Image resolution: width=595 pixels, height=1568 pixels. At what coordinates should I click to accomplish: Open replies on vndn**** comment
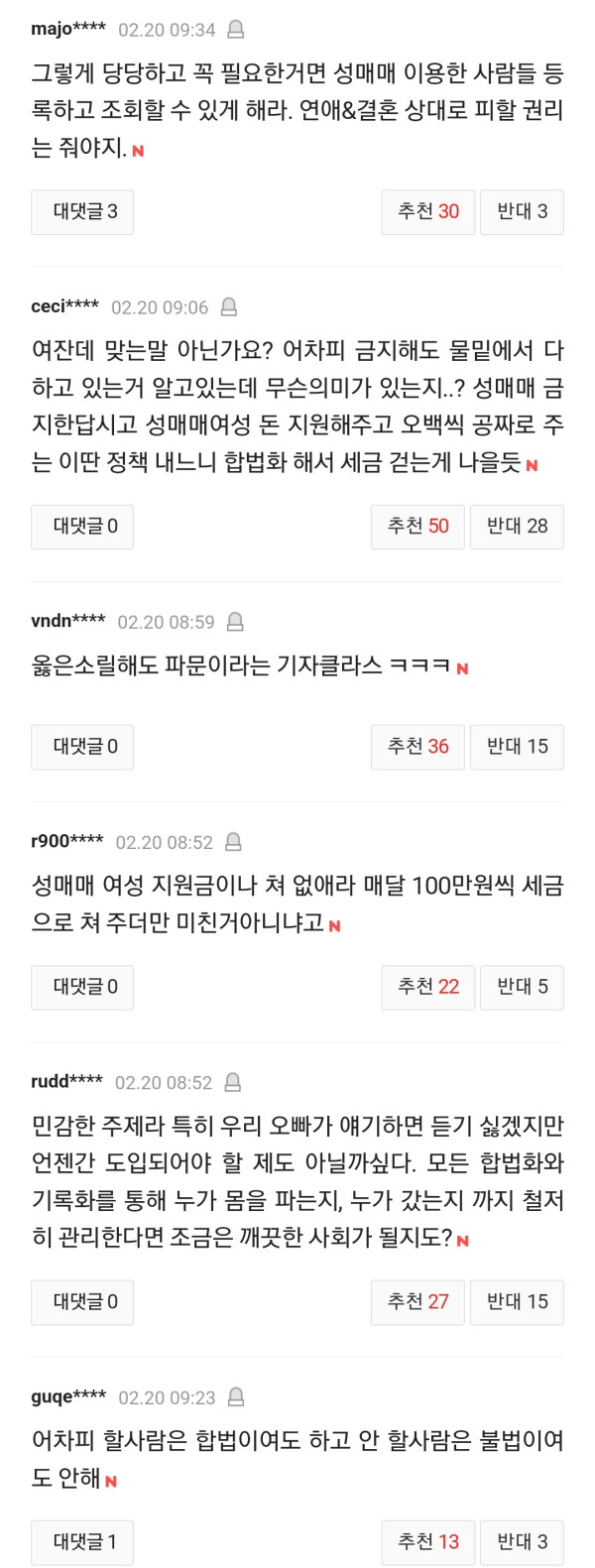click(x=82, y=747)
